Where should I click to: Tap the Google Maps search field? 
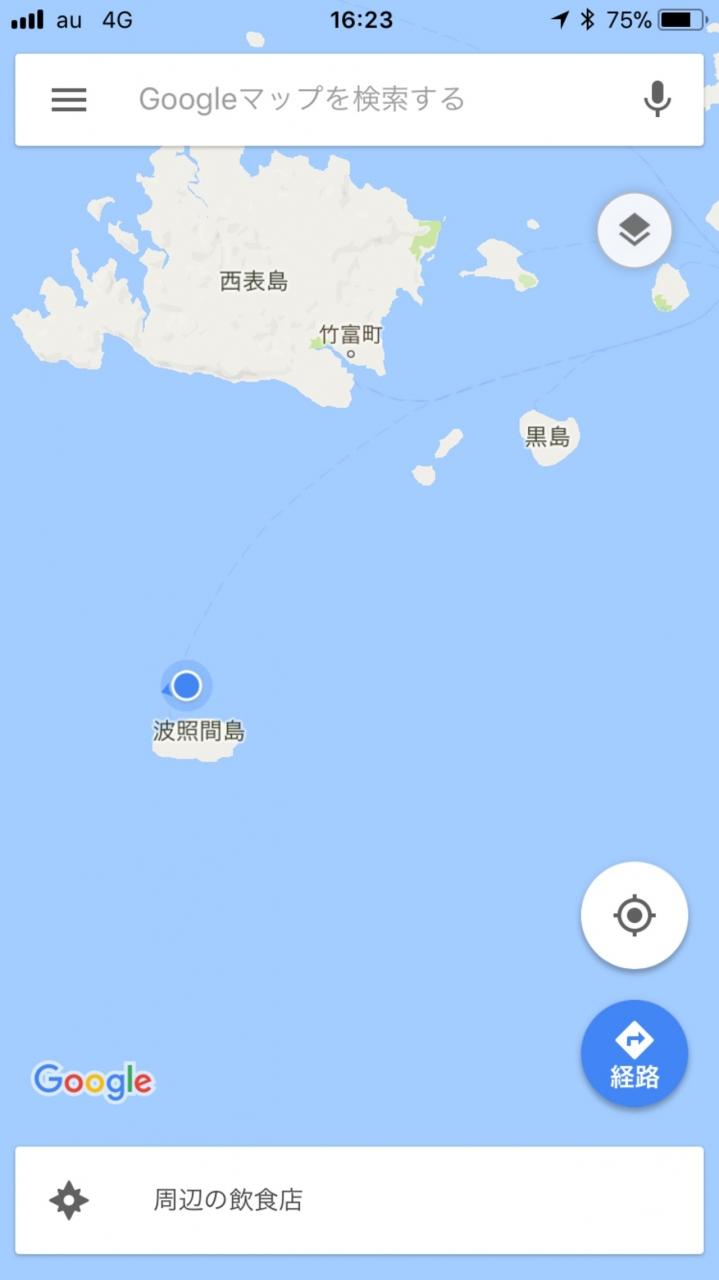coord(360,99)
